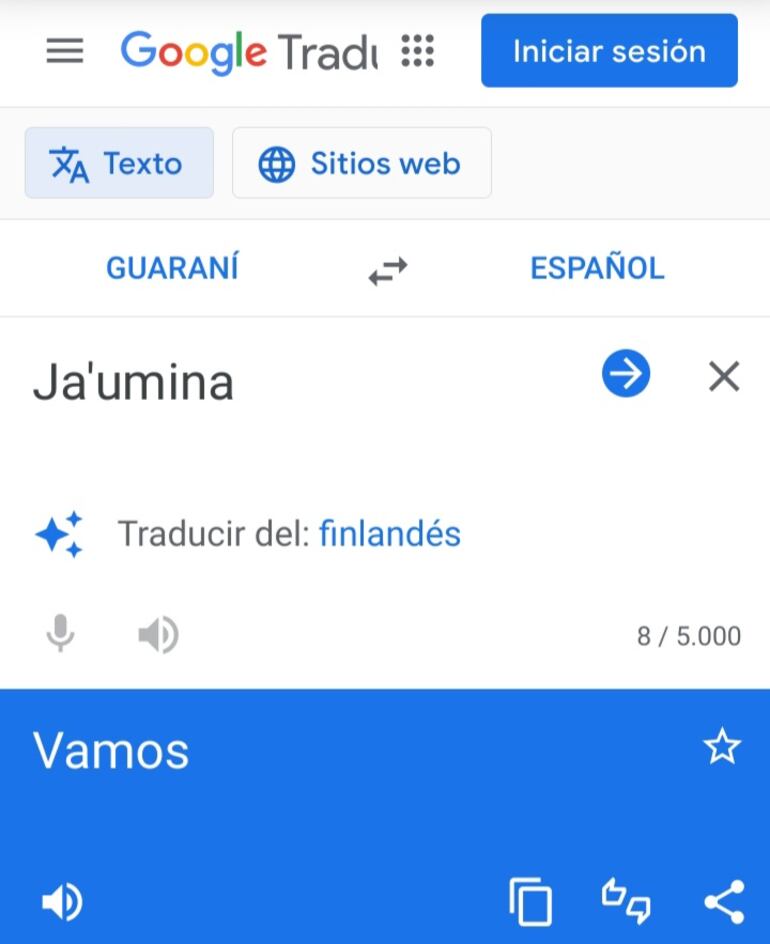Click the finlandés suggestion link
Screen dimensions: 770x944
(x=389, y=534)
